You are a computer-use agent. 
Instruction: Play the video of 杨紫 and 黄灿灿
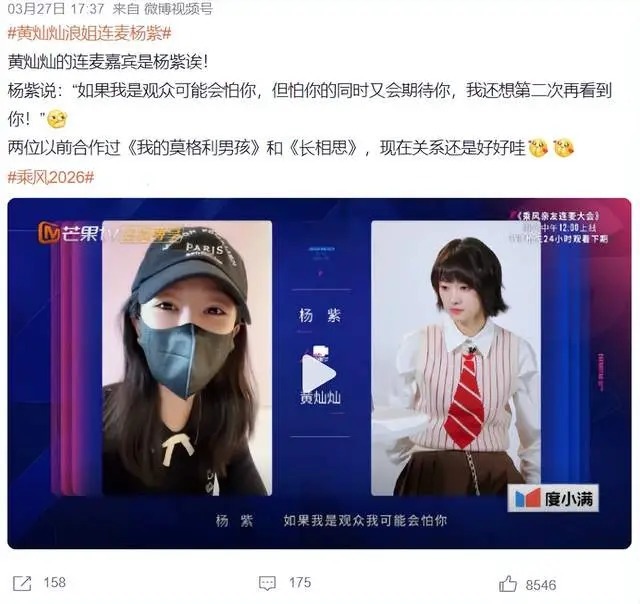pyautogui.click(x=319, y=372)
